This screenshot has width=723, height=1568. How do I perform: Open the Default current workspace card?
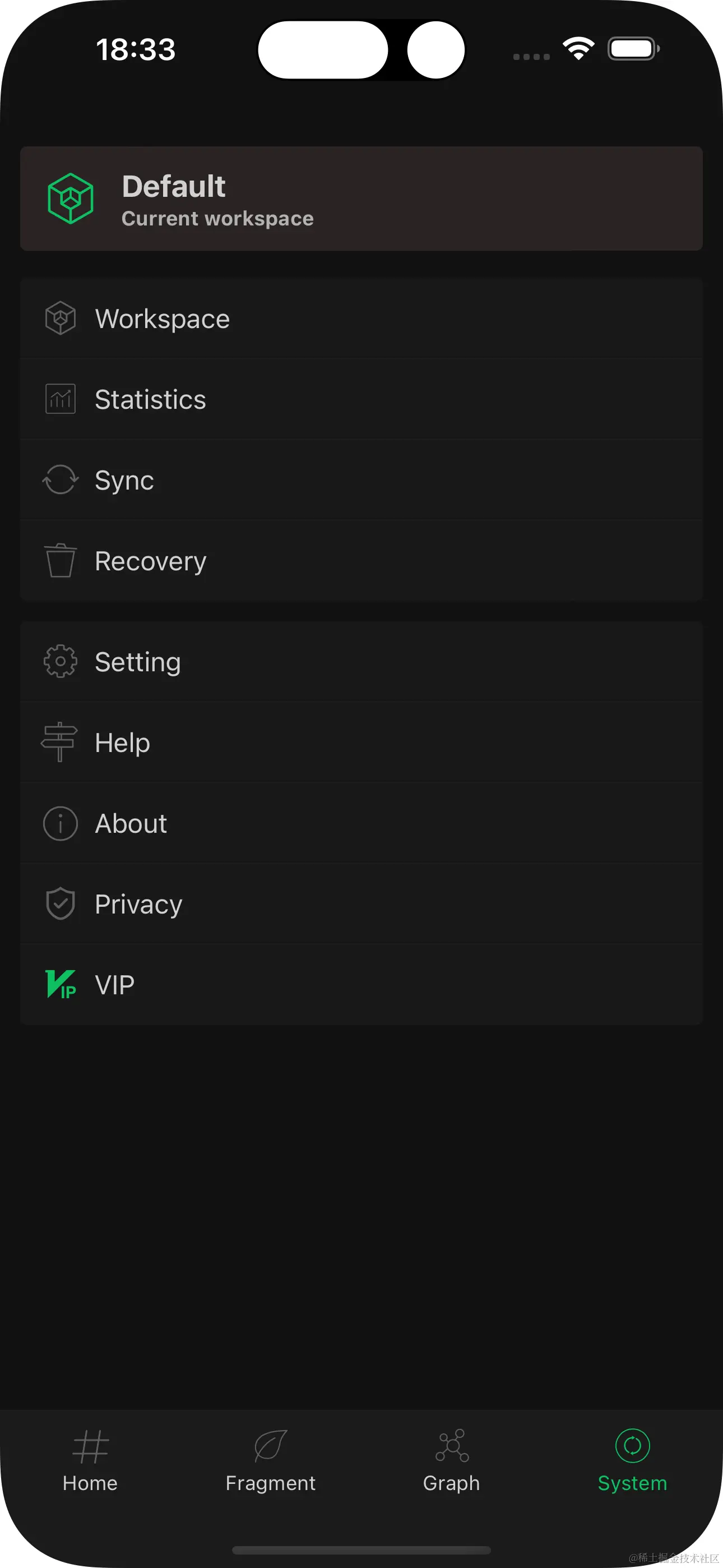[361, 199]
